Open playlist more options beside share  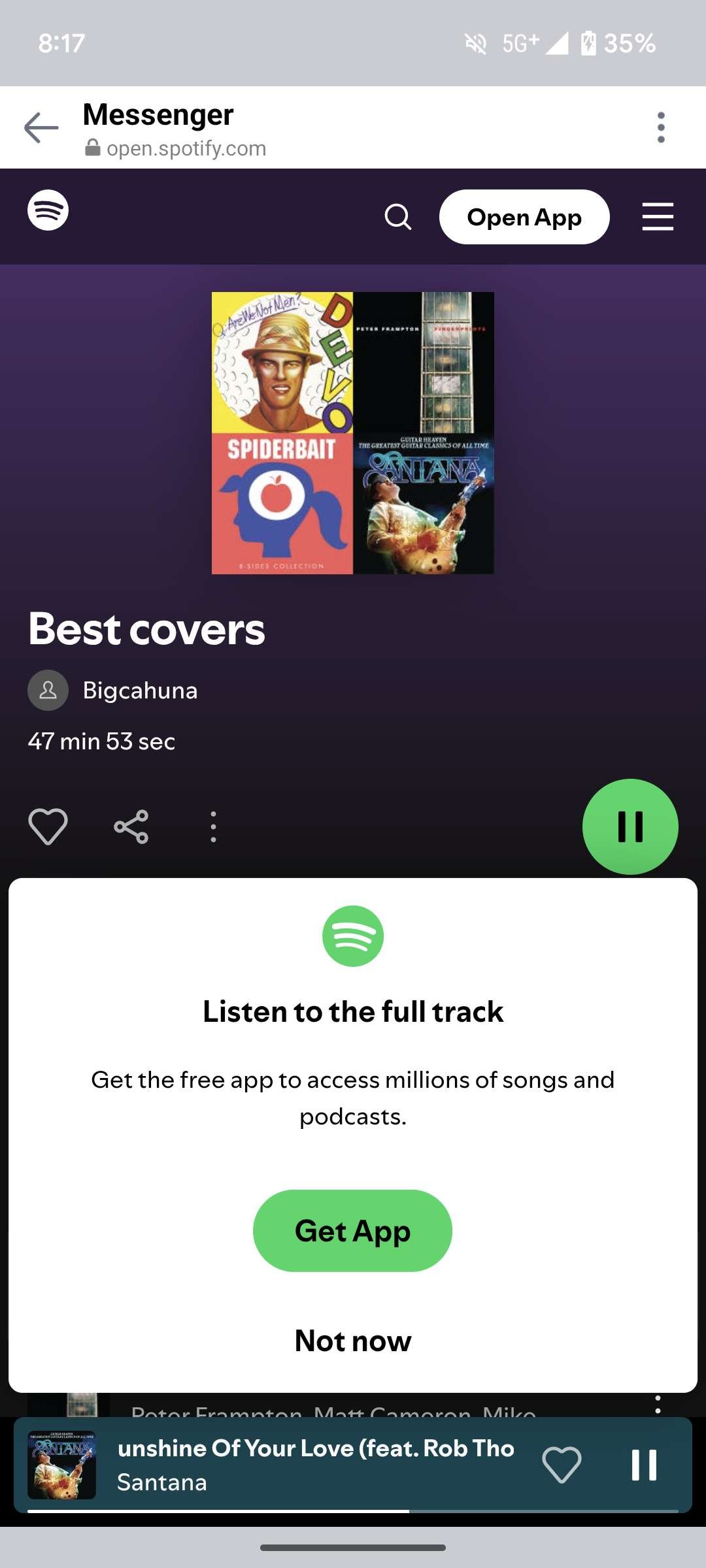click(x=213, y=826)
